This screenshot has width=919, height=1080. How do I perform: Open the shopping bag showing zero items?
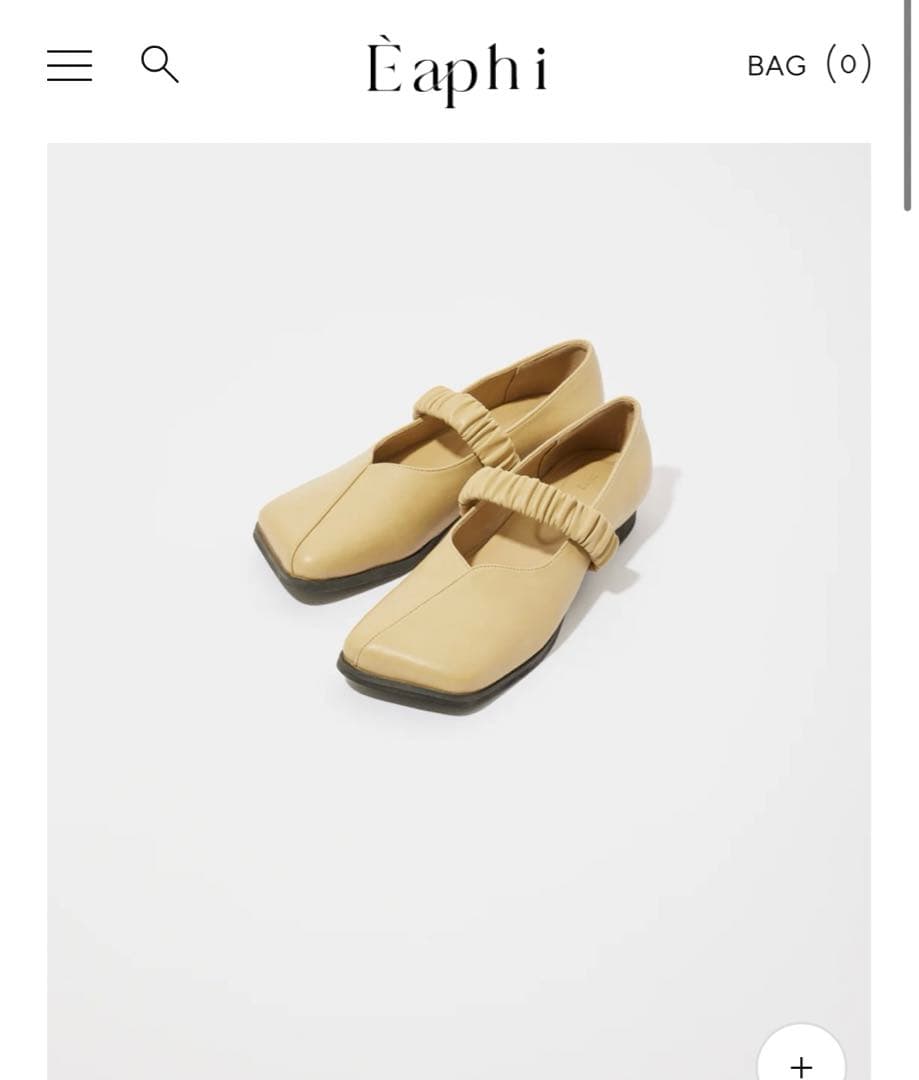point(810,64)
